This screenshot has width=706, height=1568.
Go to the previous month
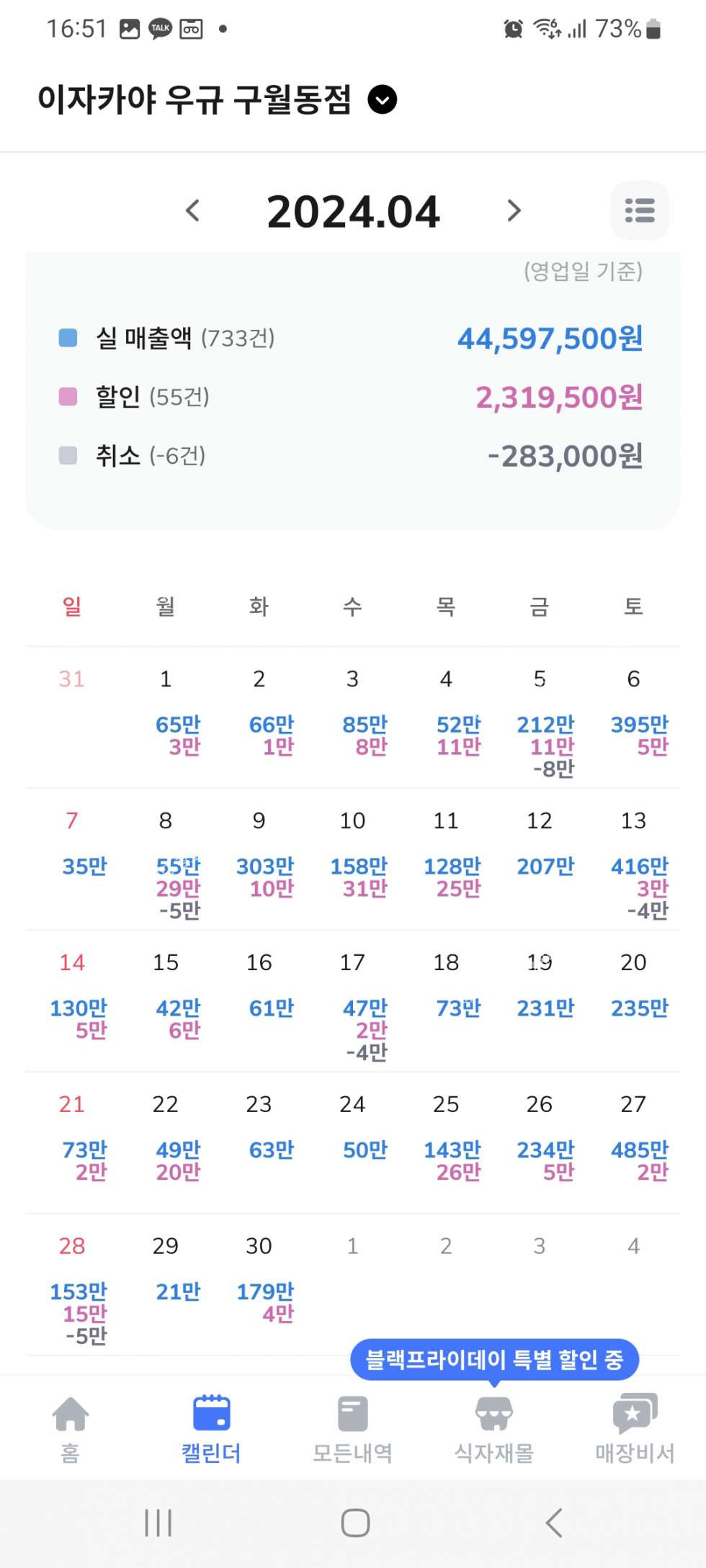tap(192, 211)
